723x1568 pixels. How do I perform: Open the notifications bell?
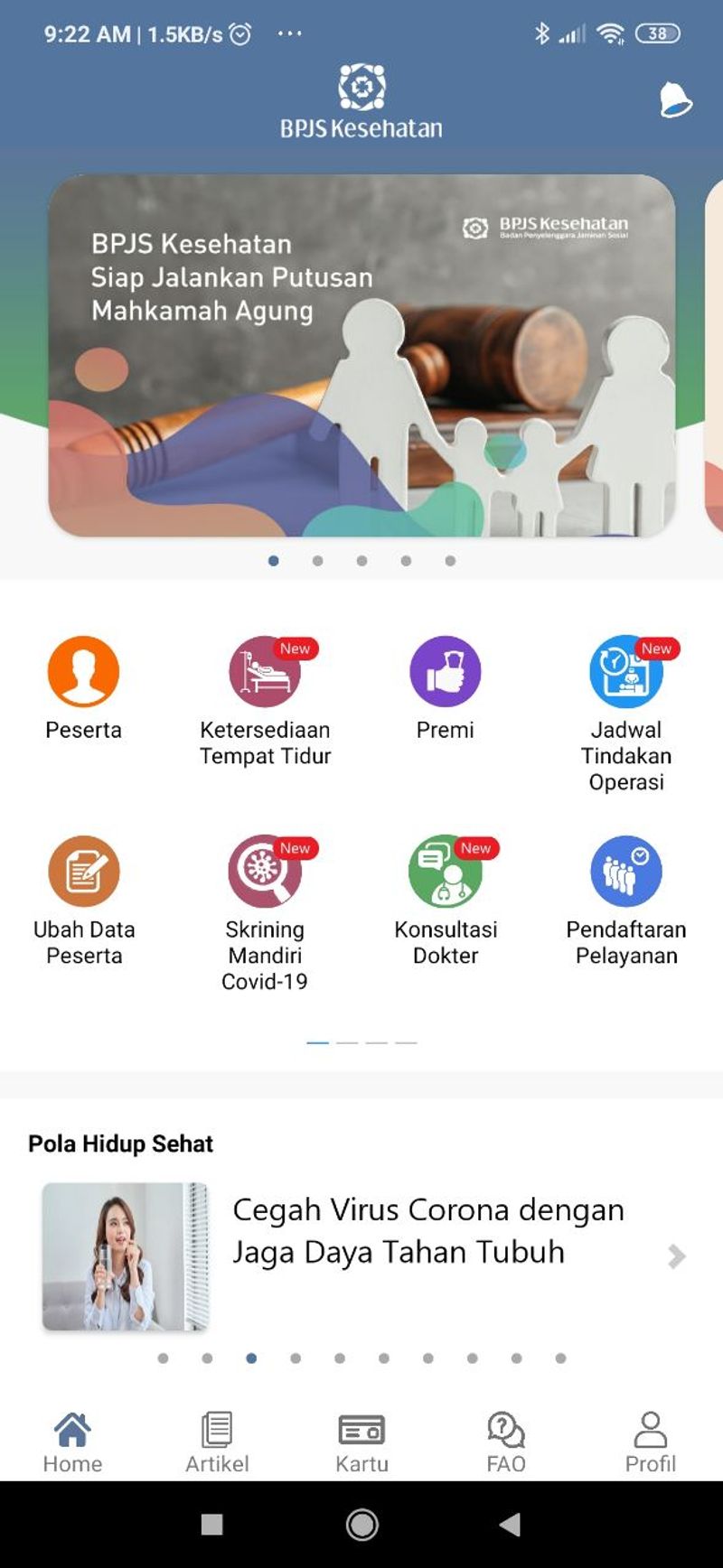pyautogui.click(x=675, y=99)
